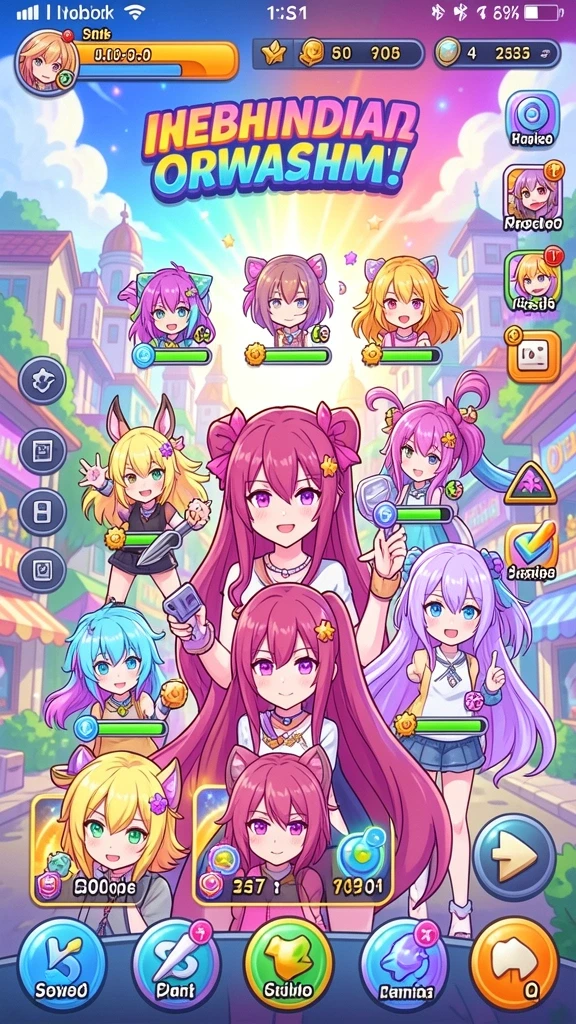Image resolution: width=576 pixels, height=1024 pixels.
Task: Tap the gold star currency icon
Action: coord(272,53)
